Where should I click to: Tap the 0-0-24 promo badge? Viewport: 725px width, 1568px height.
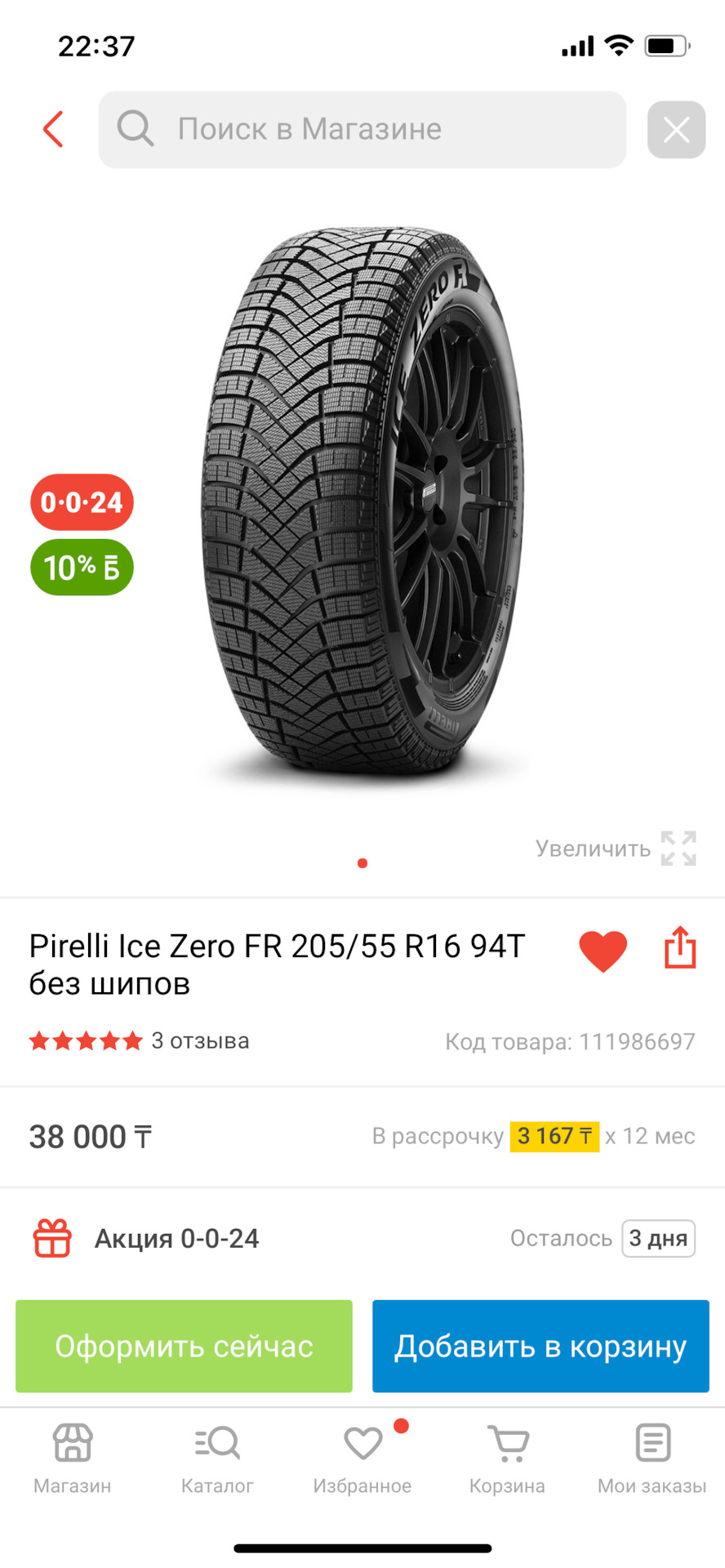pos(81,502)
